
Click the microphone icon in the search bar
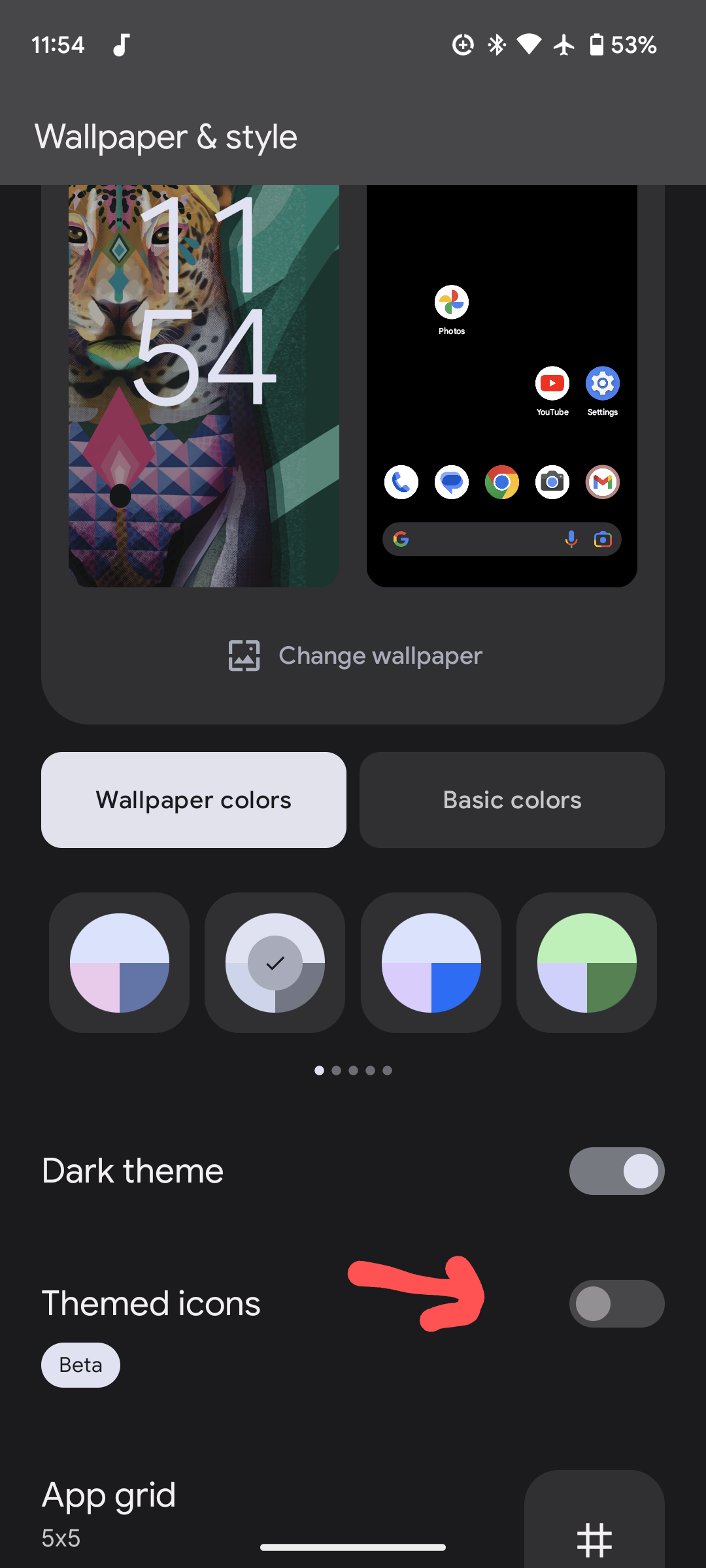tap(571, 539)
